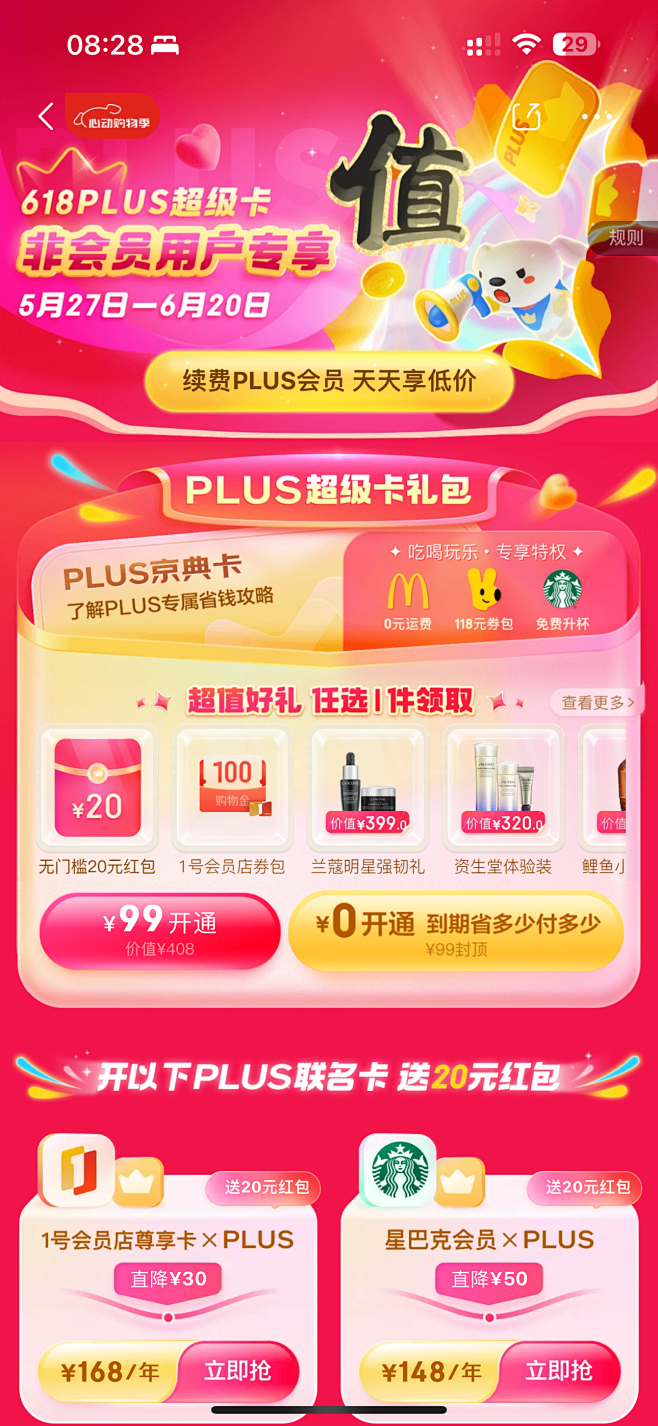Select the 资生堂体验装 gift
658x1426 pixels.
pos(503,802)
